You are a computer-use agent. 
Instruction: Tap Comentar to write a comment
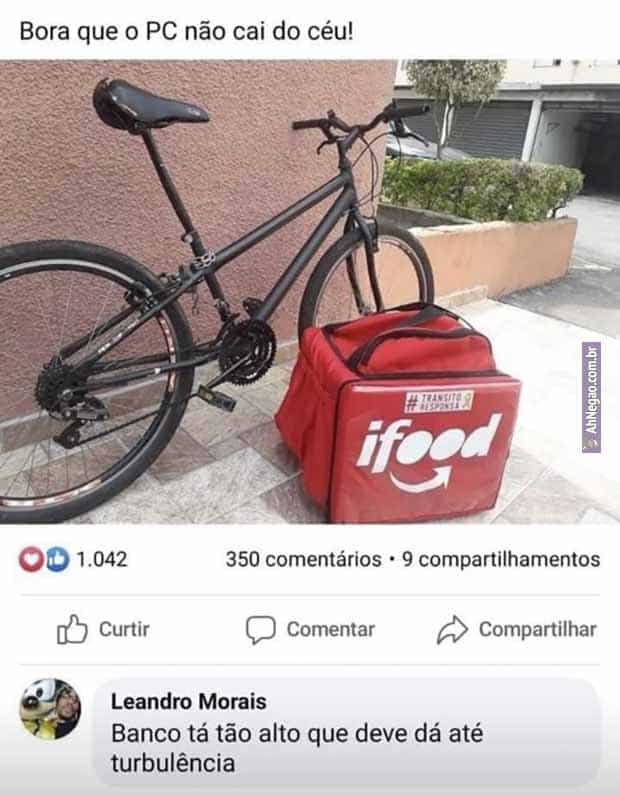[311, 629]
